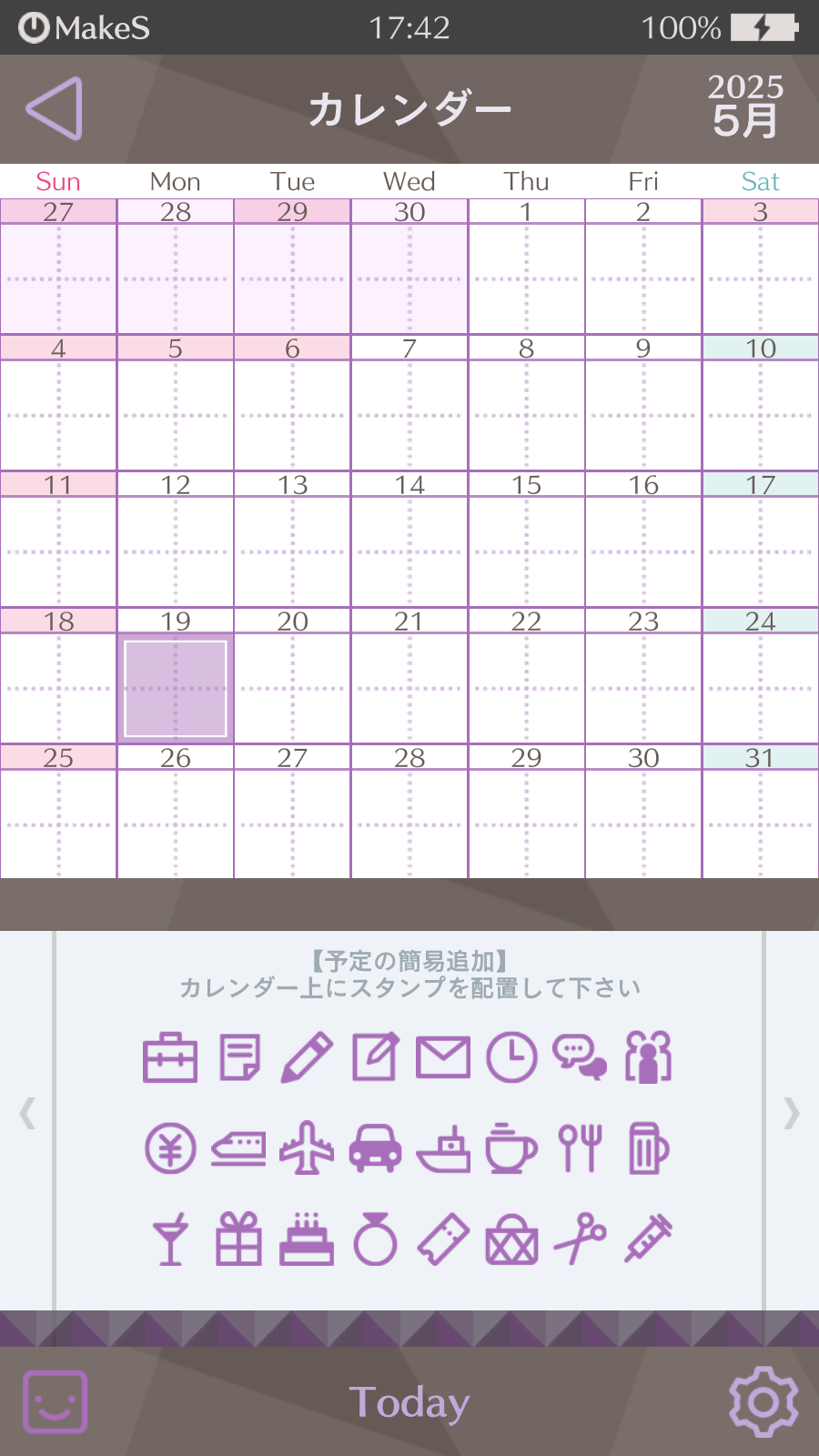This screenshot has width=819, height=1456.
Task: Pick the pencil stamp
Action: pyautogui.click(x=307, y=1057)
